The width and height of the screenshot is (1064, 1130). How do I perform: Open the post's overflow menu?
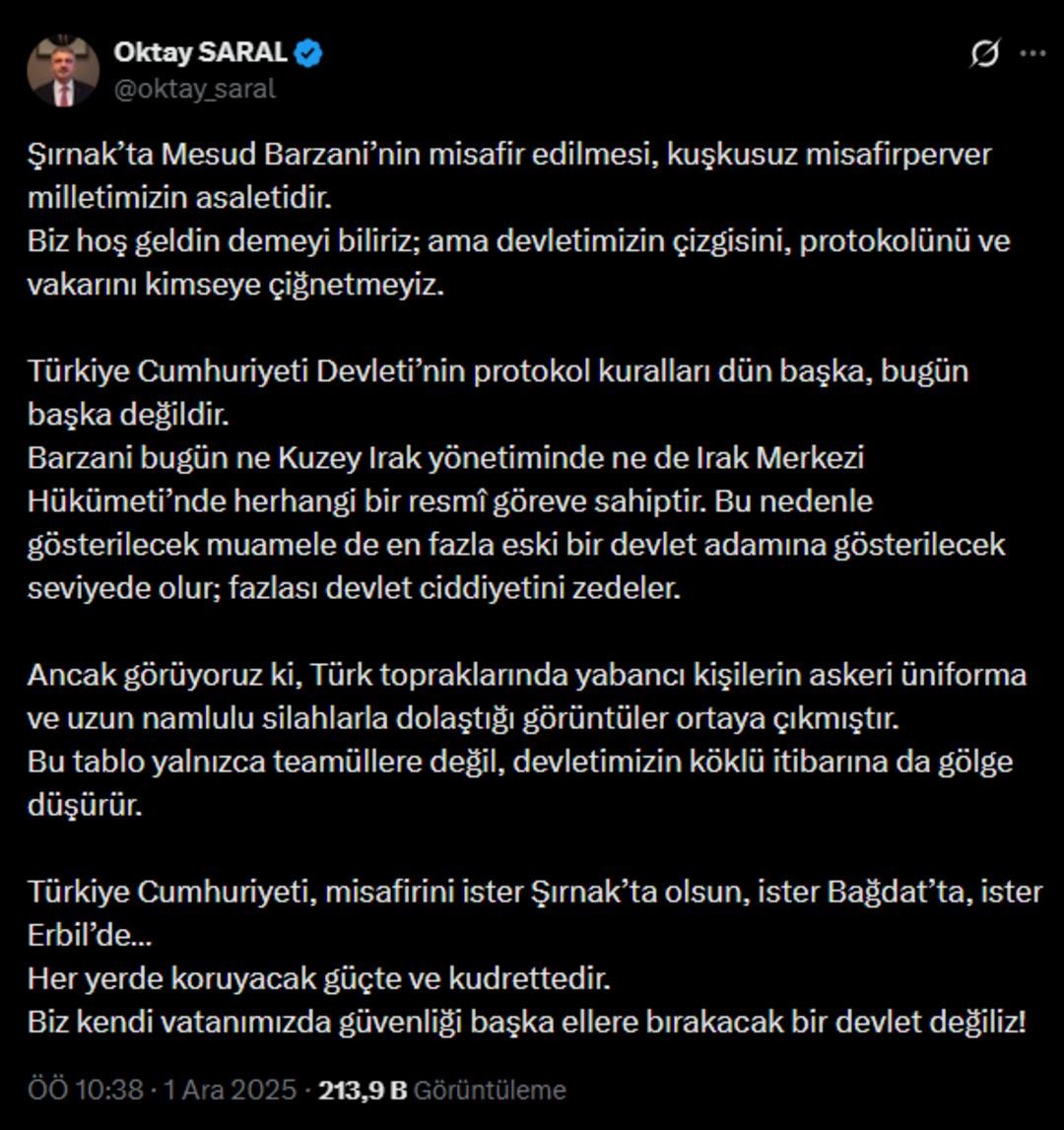(1032, 54)
